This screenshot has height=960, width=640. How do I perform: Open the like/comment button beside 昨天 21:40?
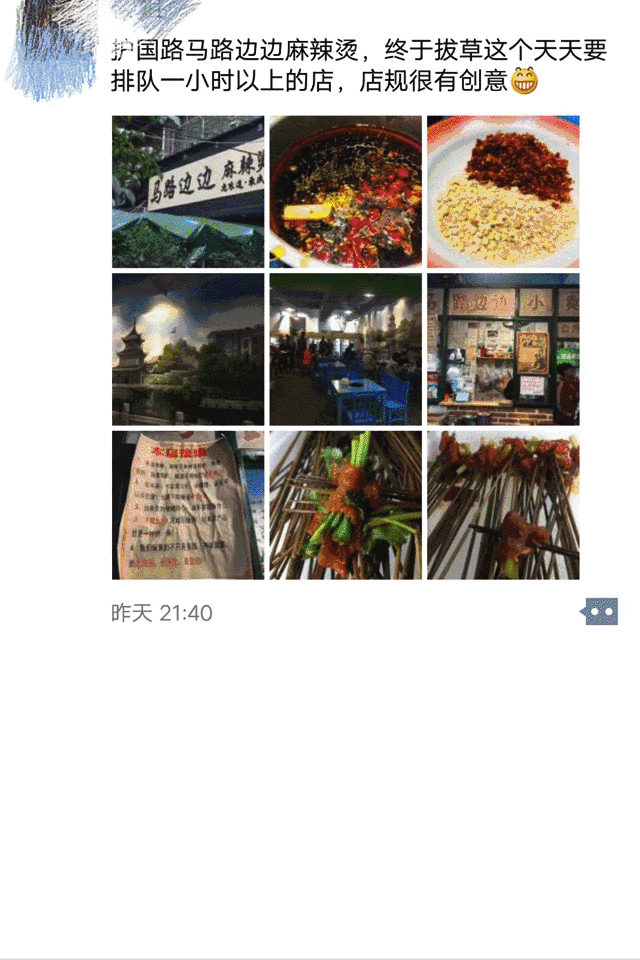(599, 612)
